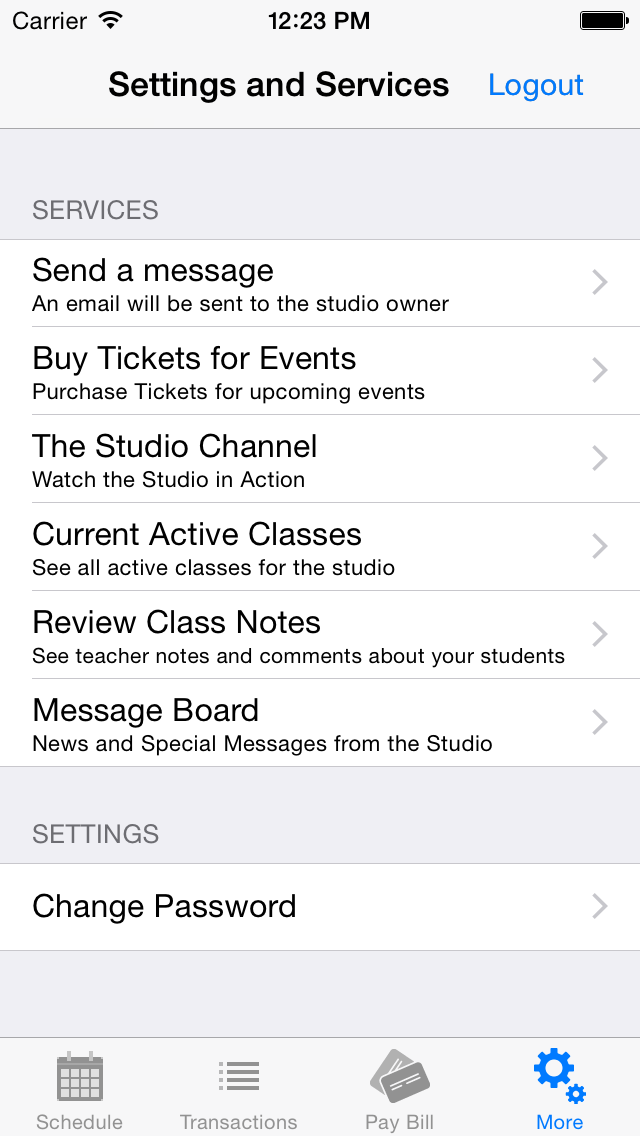Open Send a message
This screenshot has width=640, height=1136.
pyautogui.click(x=320, y=283)
